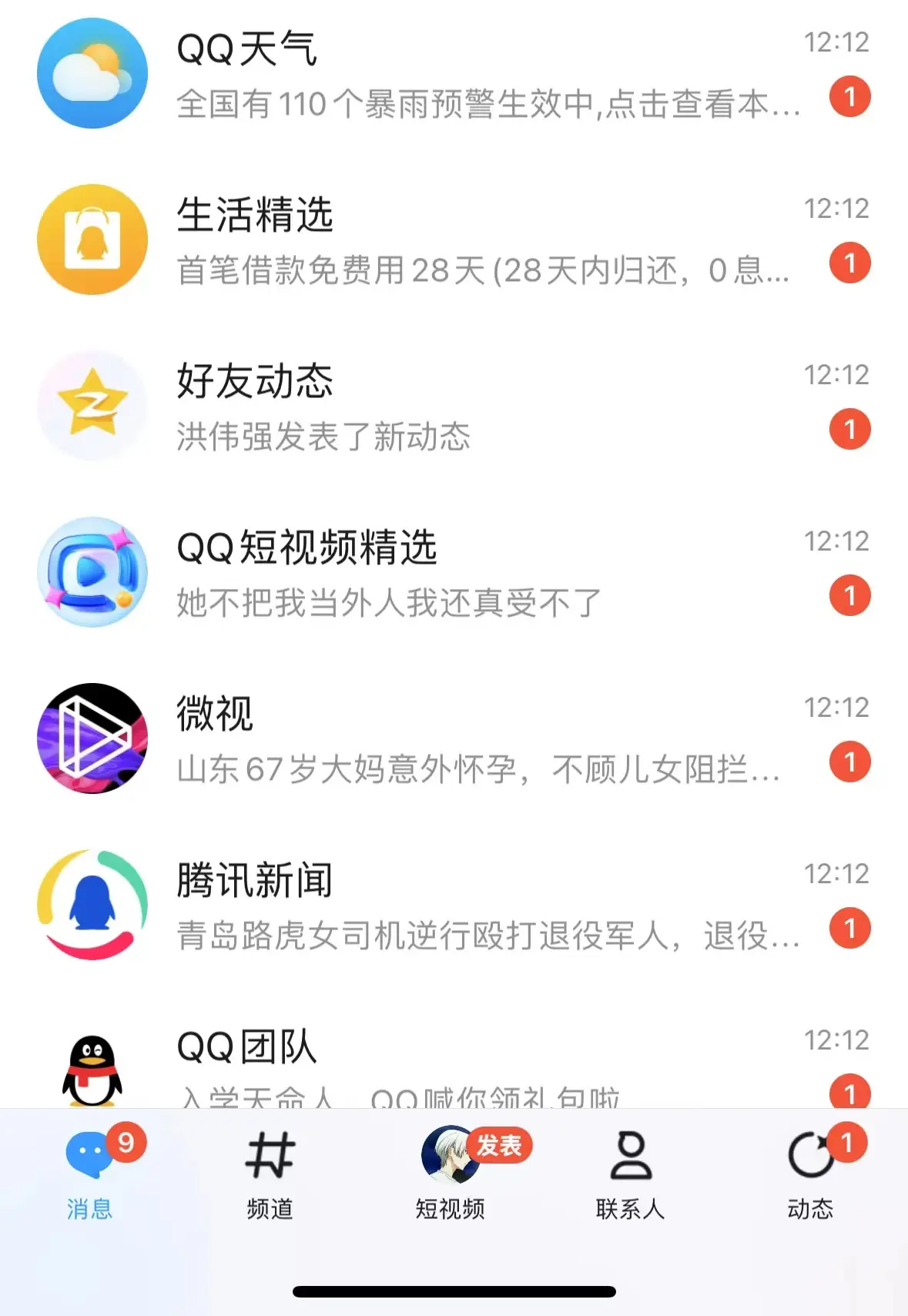Read the 腾讯新闻 message
This screenshot has width=908, height=1316.
click(x=454, y=906)
